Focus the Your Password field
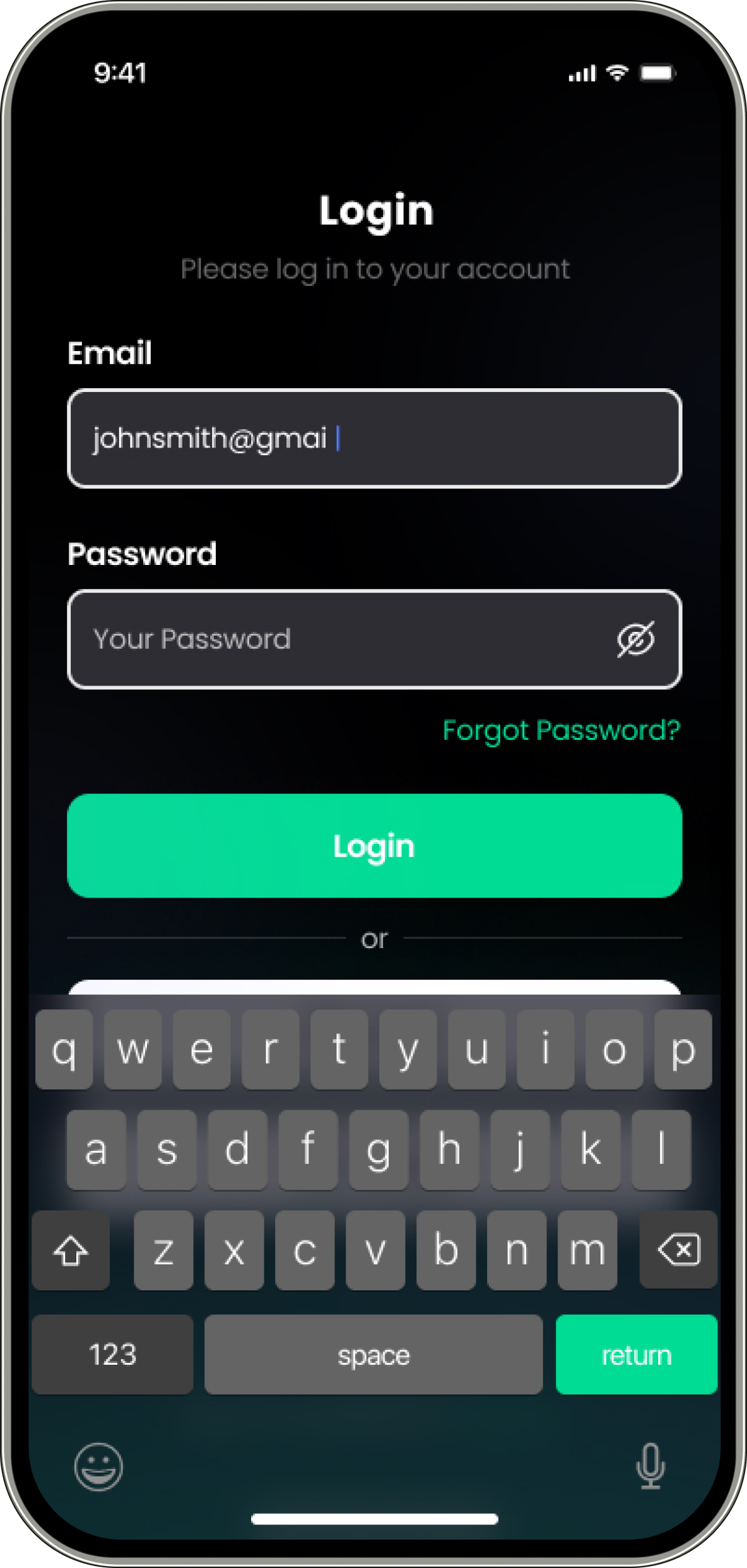 (374, 639)
